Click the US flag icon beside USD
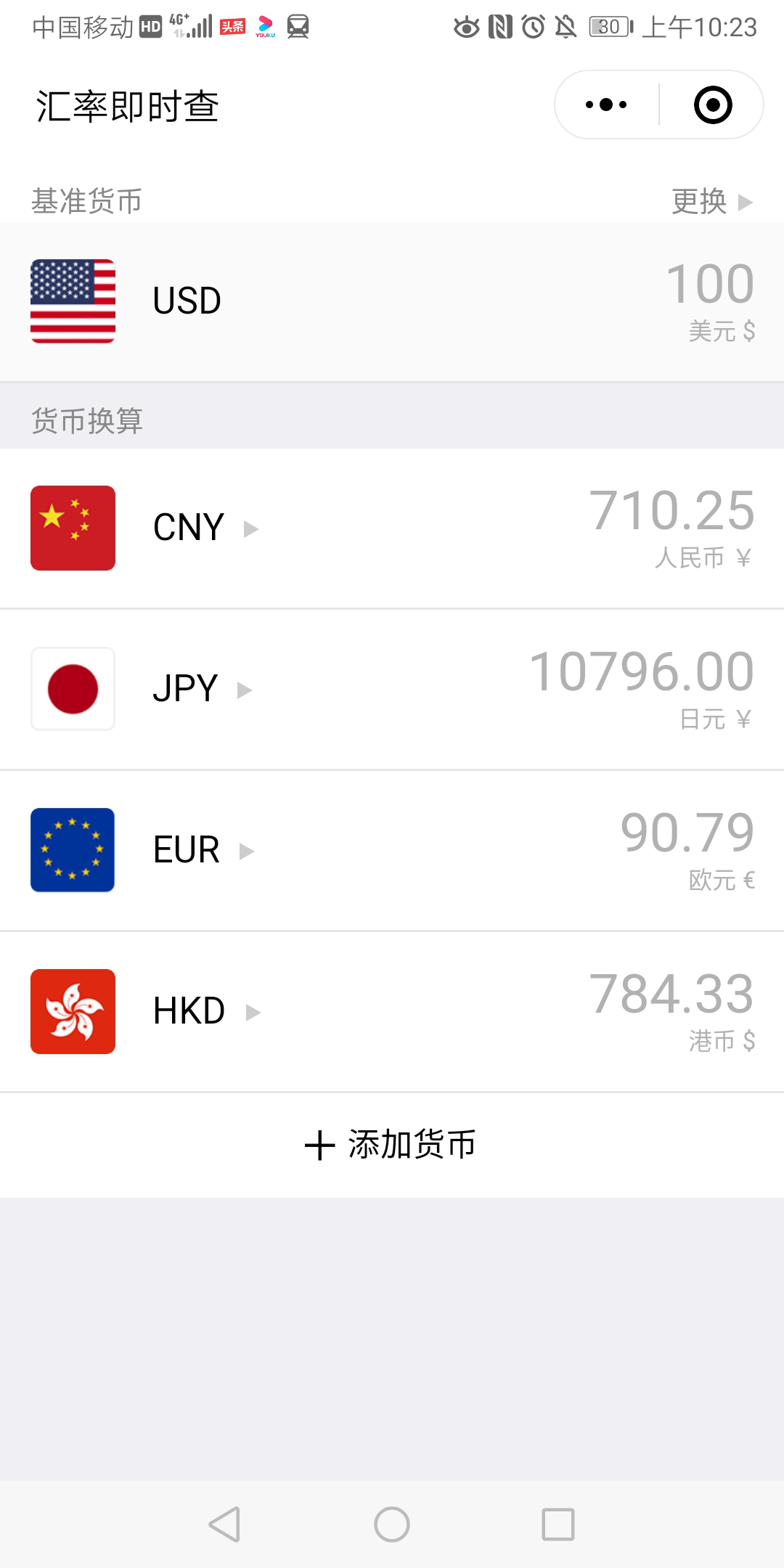Viewport: 784px width, 1568px height. pyautogui.click(x=72, y=300)
